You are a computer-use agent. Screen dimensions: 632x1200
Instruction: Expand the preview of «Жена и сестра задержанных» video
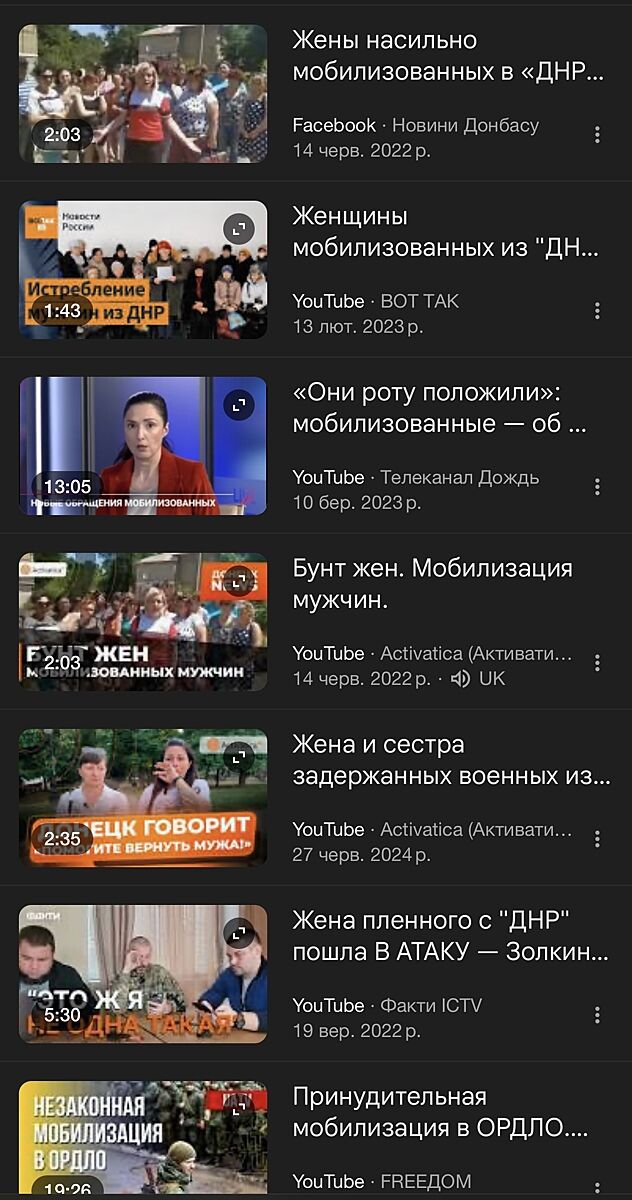[x=238, y=757]
